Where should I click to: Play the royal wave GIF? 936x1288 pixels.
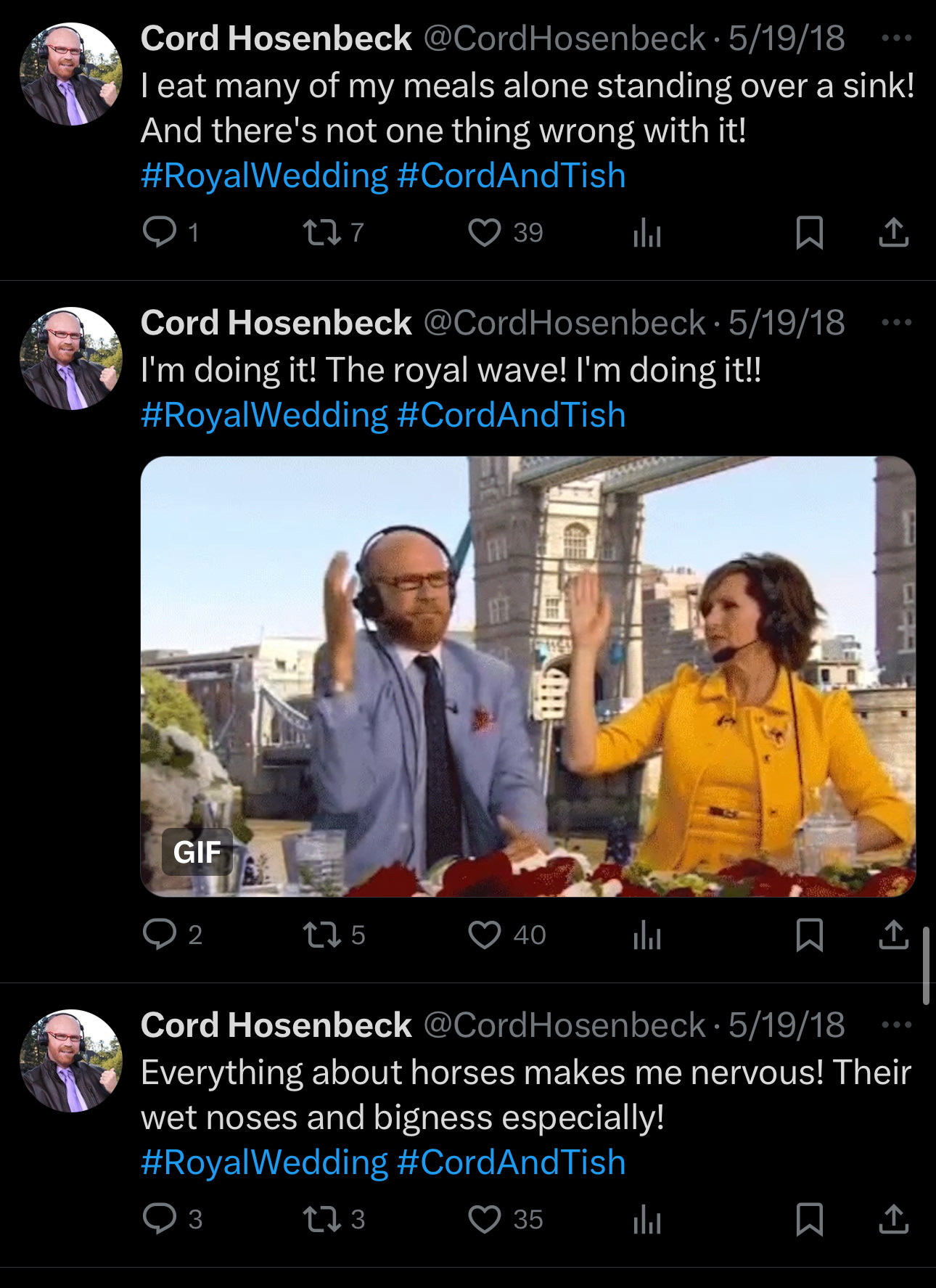527,676
